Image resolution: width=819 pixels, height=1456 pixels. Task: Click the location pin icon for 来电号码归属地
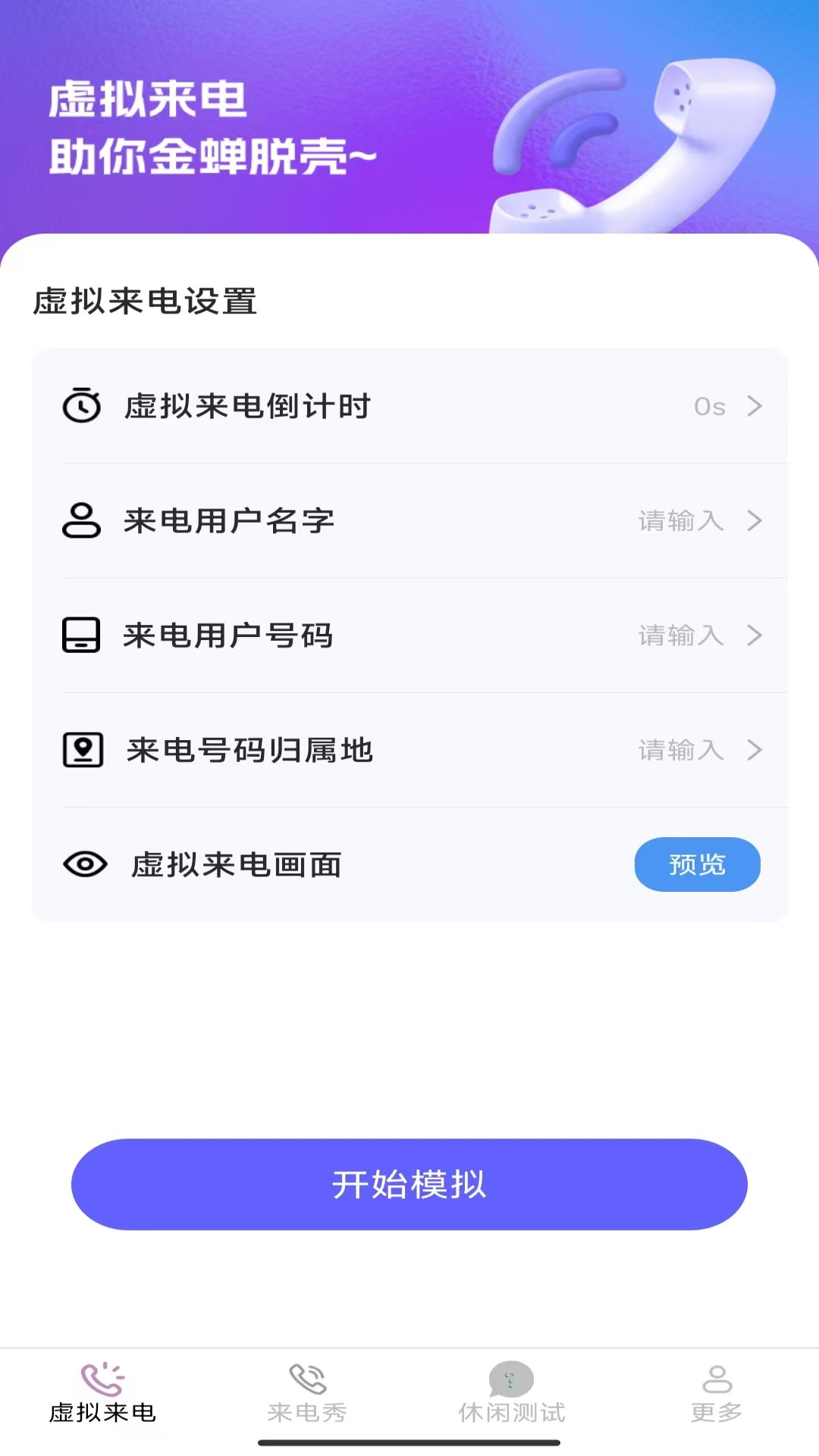81,751
